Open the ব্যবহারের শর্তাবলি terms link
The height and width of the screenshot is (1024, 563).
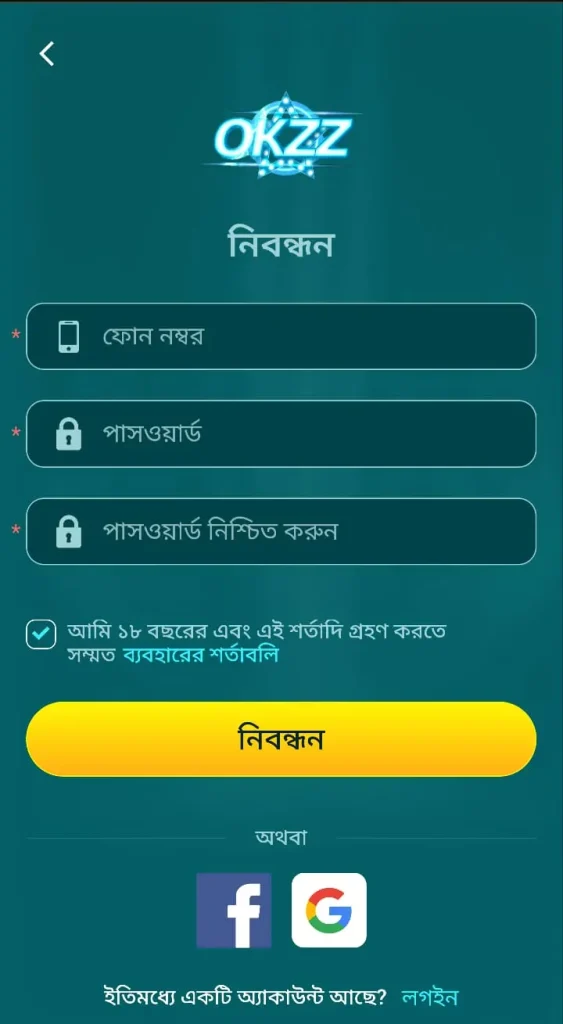click(201, 655)
